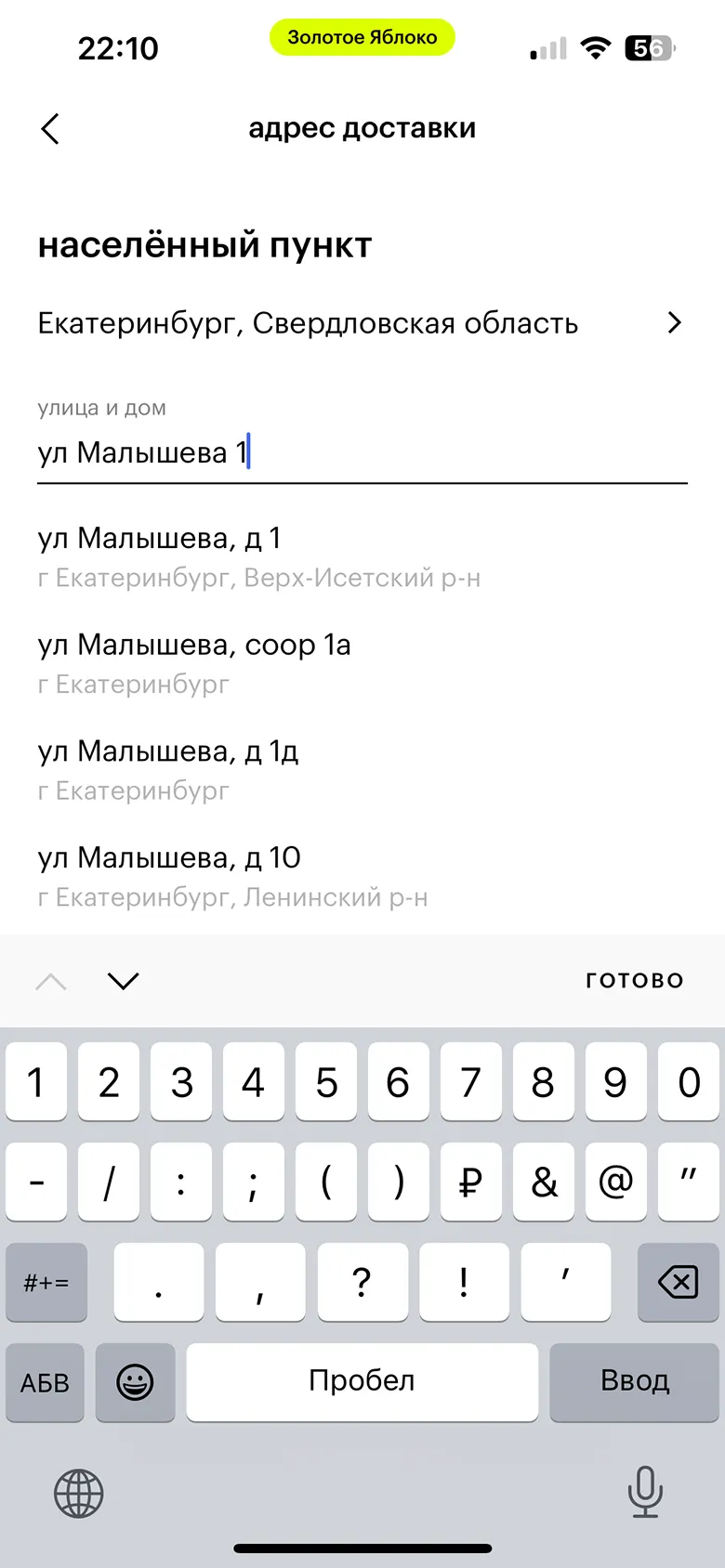The image size is (725, 1568).
Task: Focus the улица и дом text field
Action: tap(361, 453)
